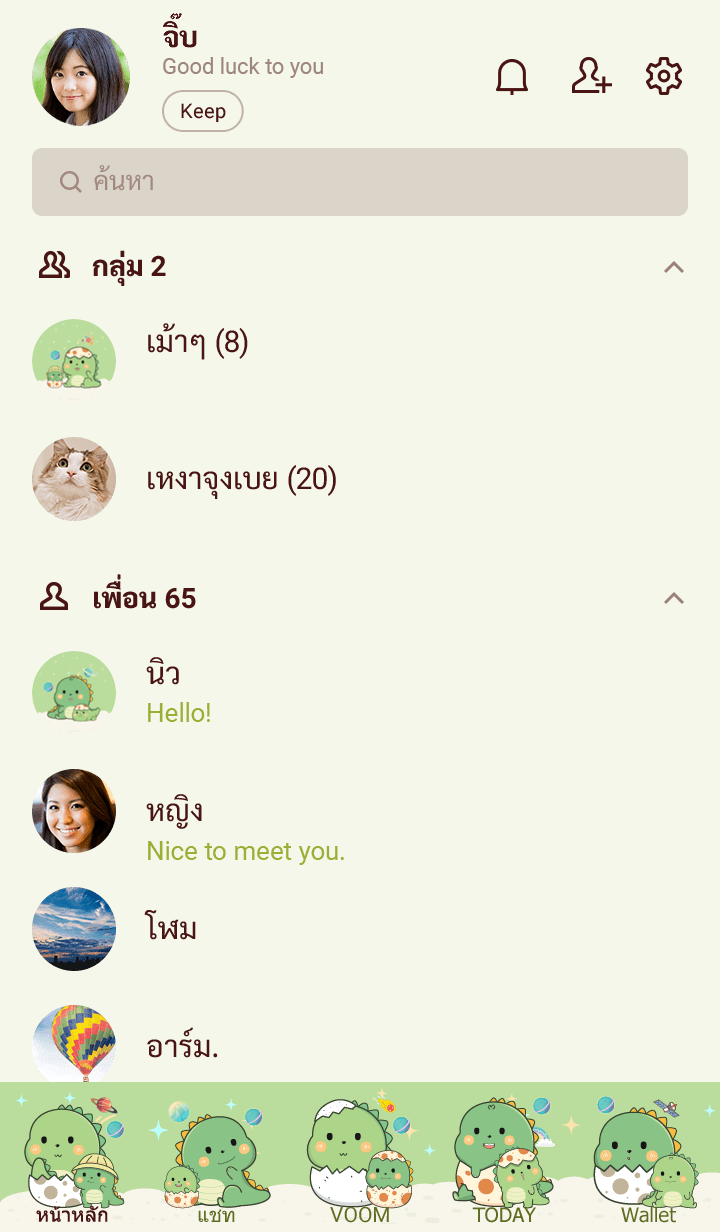This screenshot has width=720, height=1232.
Task: Open the Wallet tab
Action: pos(648,1160)
